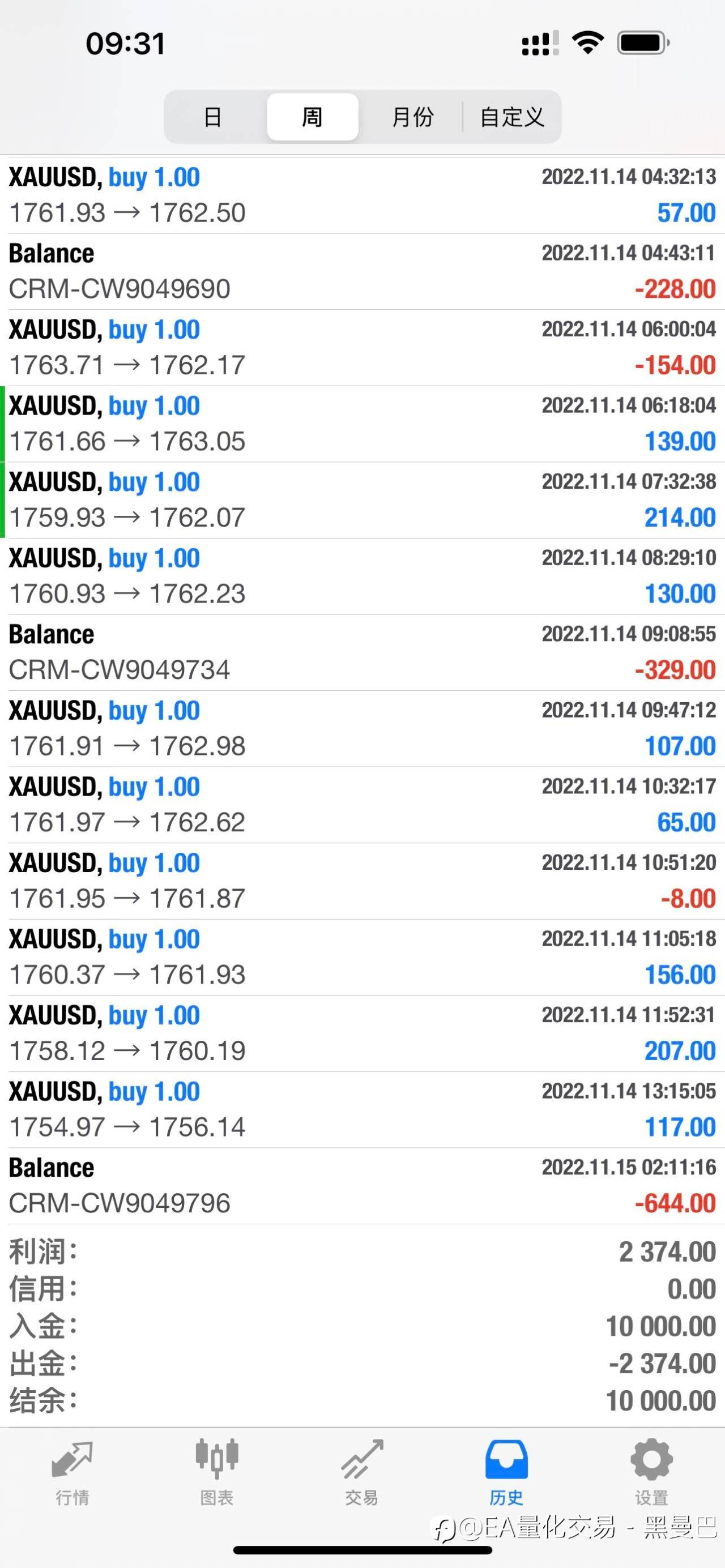This screenshot has width=725, height=1568.
Task: Open the XAUUSD trade with 207.00 profit
Action: click(362, 1033)
